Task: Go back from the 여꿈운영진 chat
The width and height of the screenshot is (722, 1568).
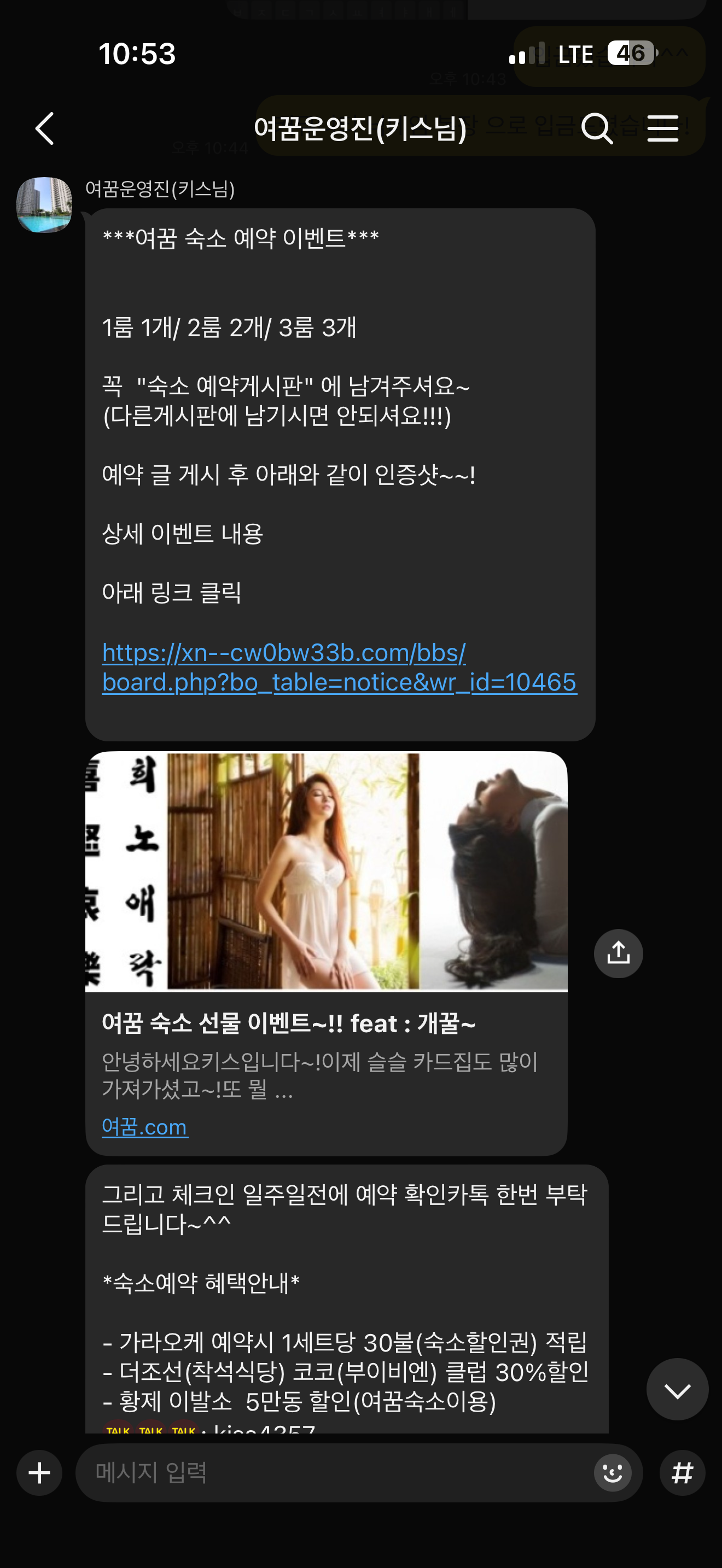Action: click(45, 128)
